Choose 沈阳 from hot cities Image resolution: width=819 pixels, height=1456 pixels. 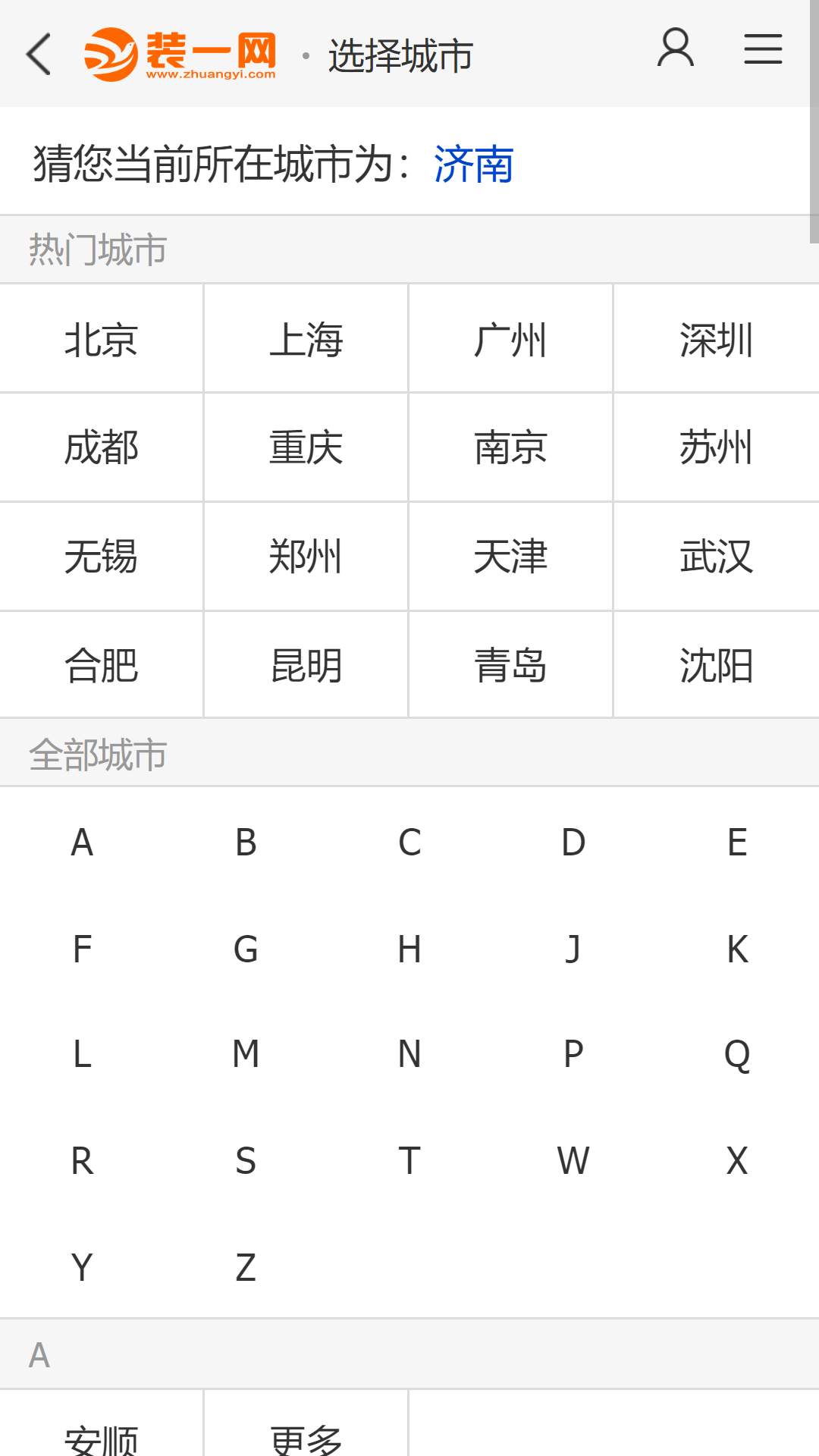(x=717, y=665)
